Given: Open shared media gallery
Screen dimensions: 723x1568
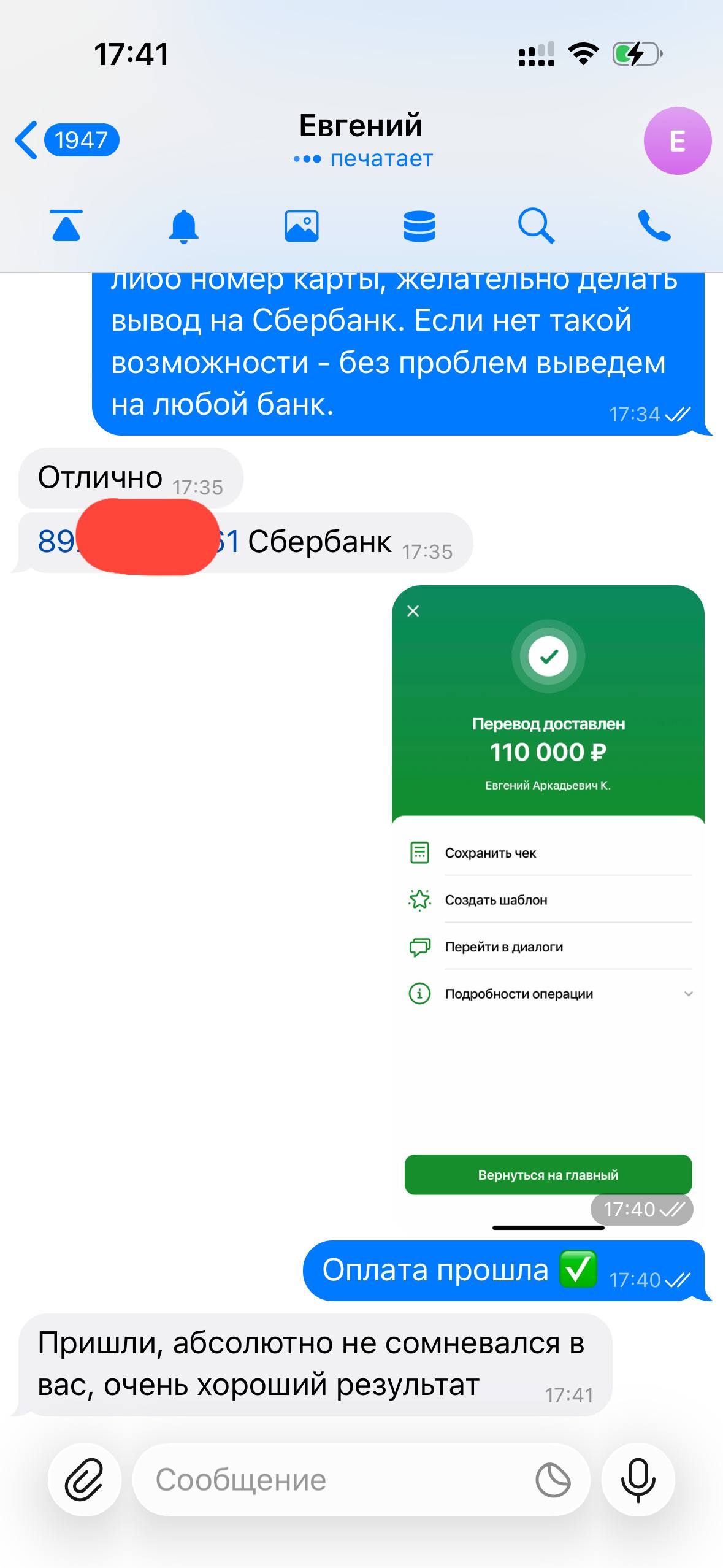Looking at the screenshot, I should pyautogui.click(x=301, y=226).
